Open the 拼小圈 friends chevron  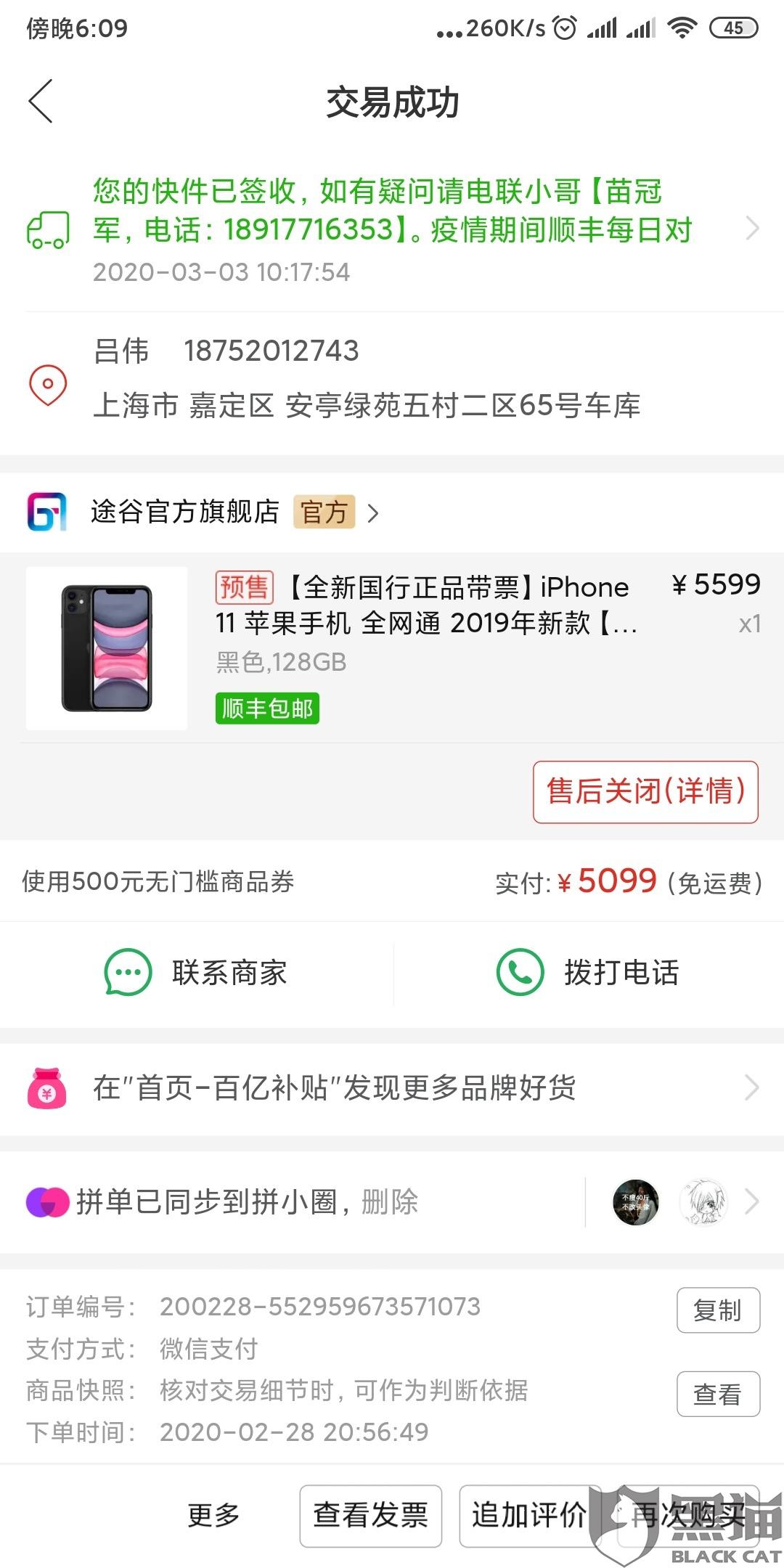coord(752,1202)
